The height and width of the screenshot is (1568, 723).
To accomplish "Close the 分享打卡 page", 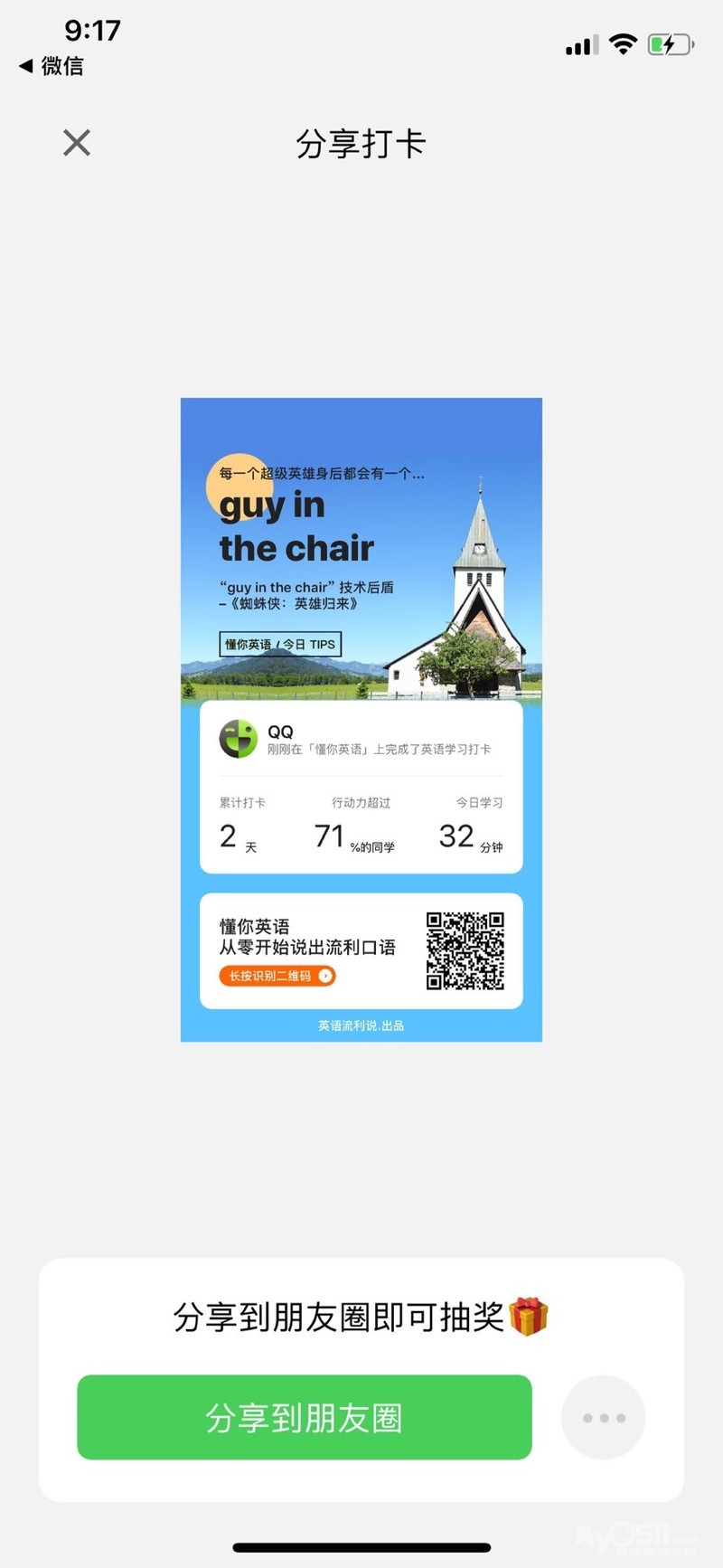I will [77, 143].
